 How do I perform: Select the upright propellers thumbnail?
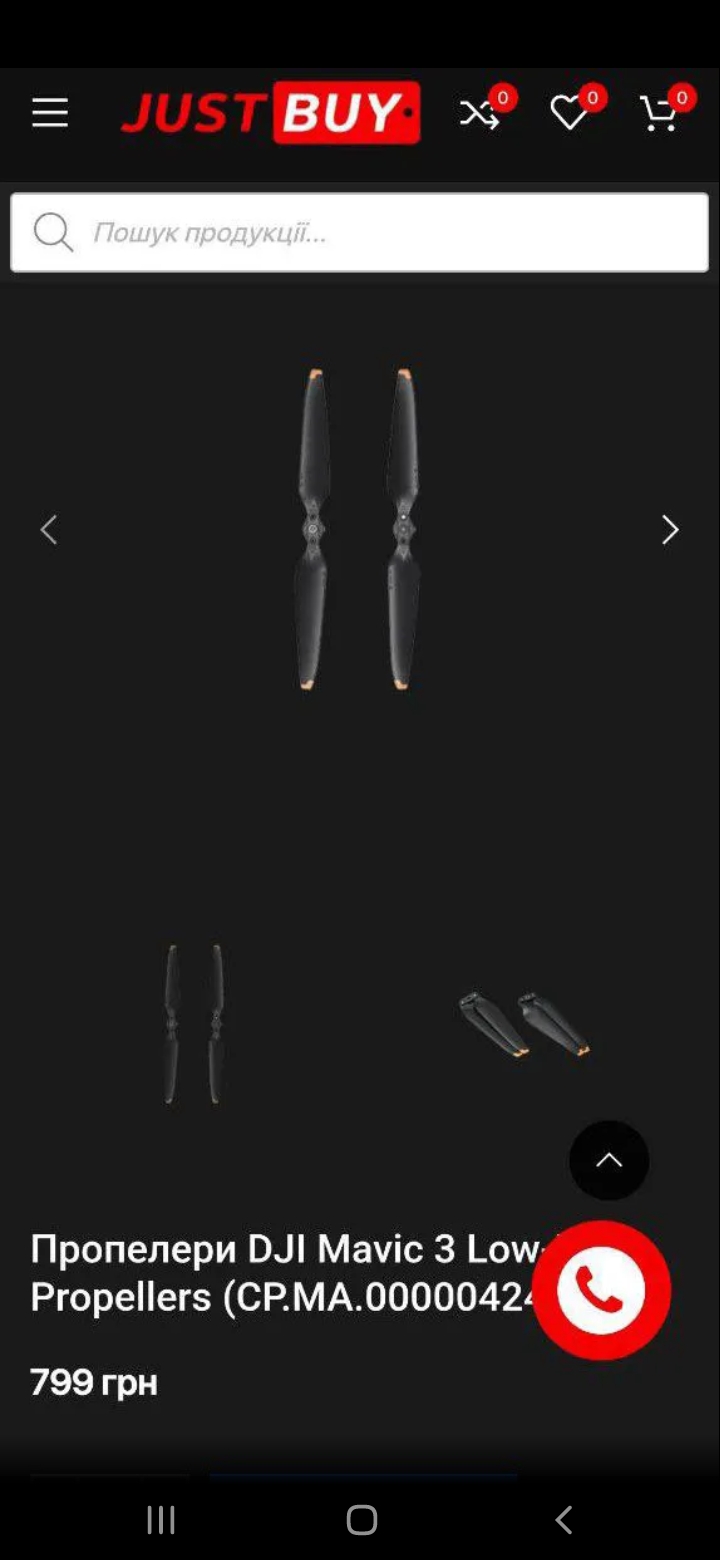(194, 1024)
